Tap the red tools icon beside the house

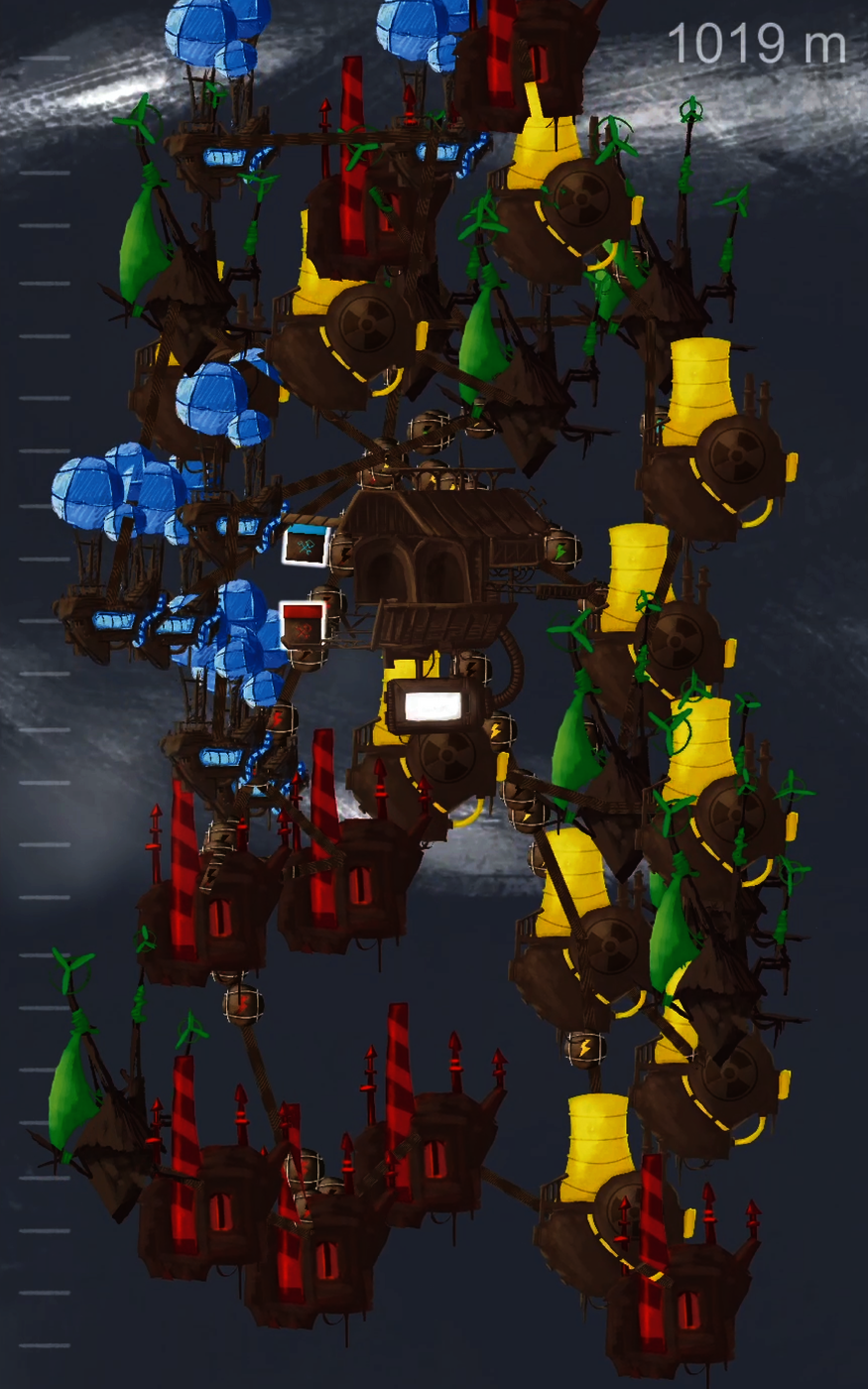304,625
